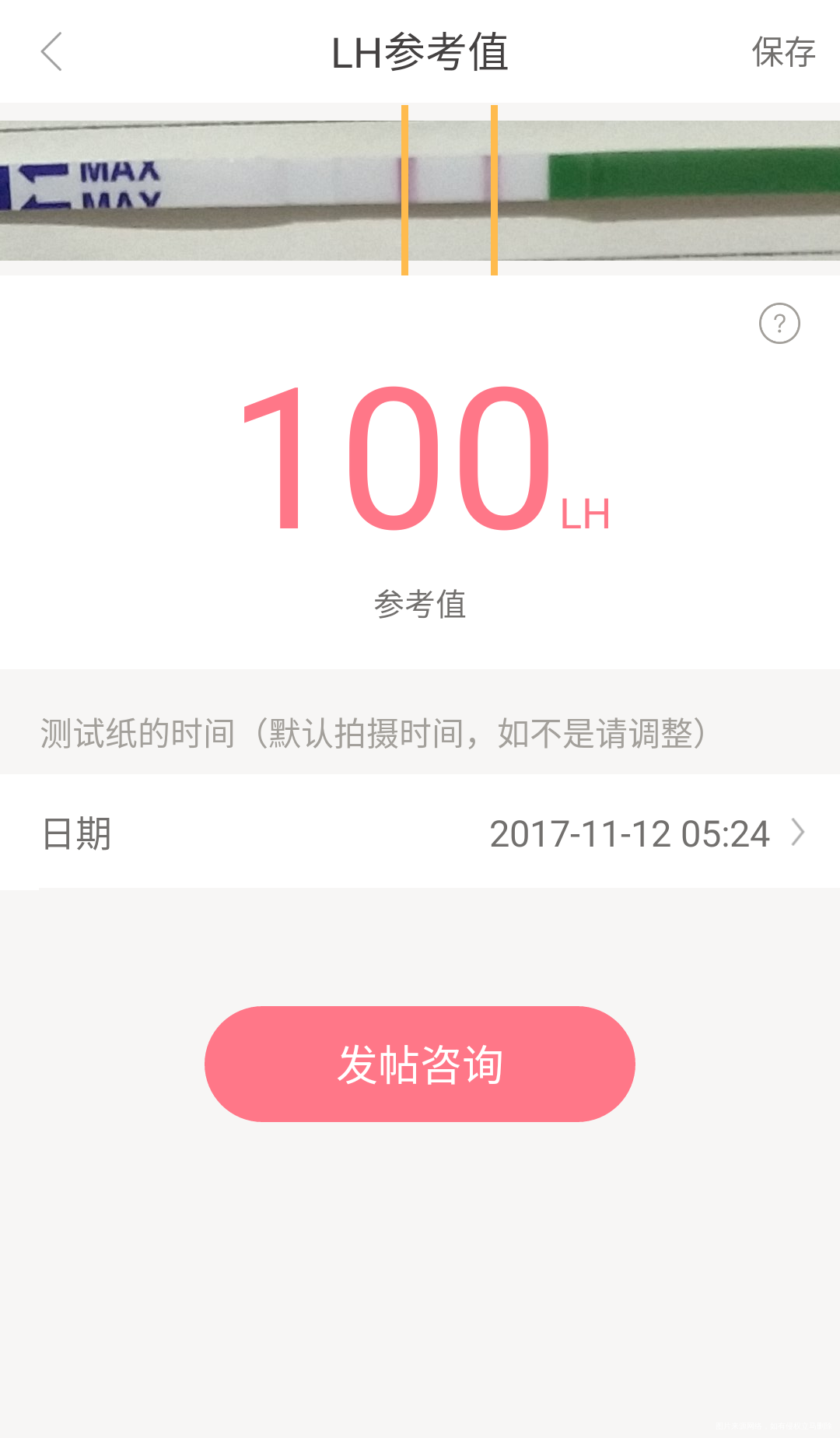This screenshot has height=1438, width=840.
Task: Open the date picker via 2017-11-12 05:24
Action: coord(632,833)
